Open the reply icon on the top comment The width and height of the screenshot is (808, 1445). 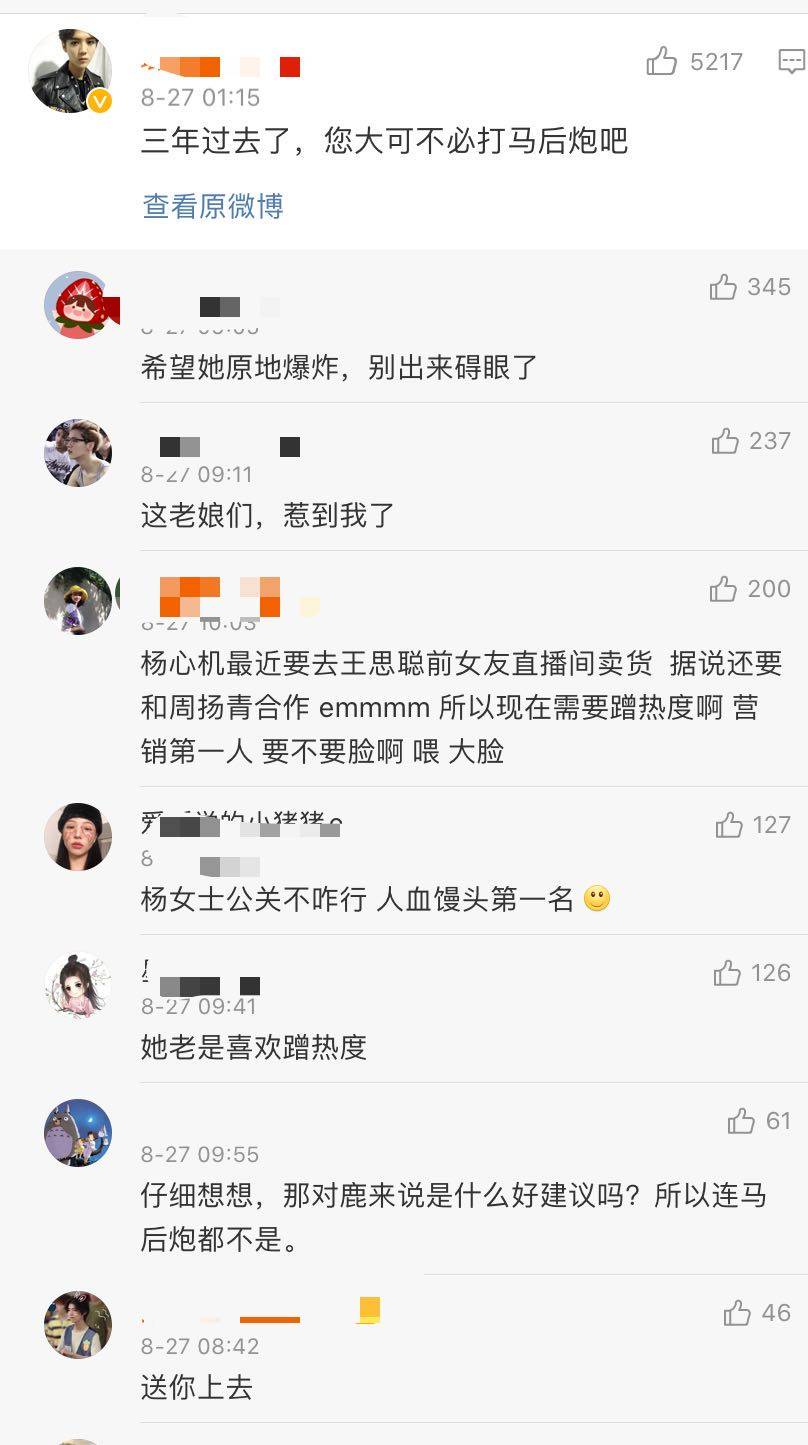click(791, 62)
